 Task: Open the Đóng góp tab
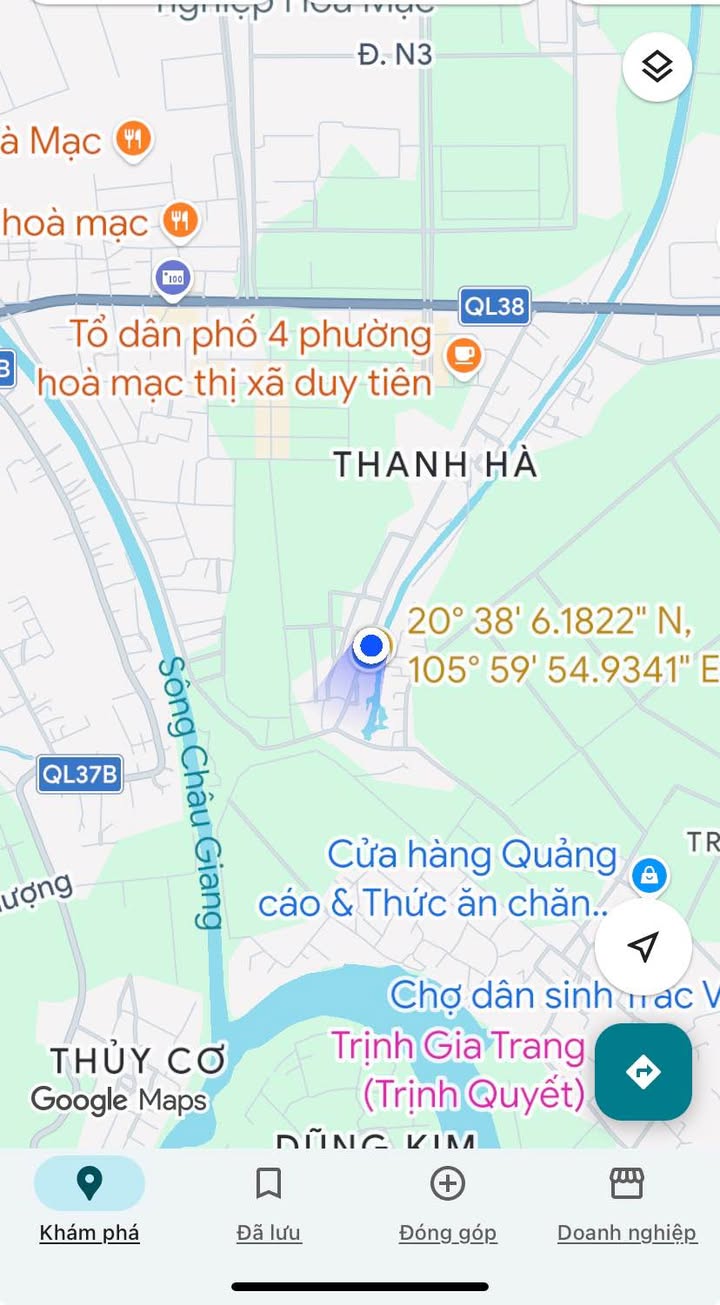click(x=447, y=1201)
